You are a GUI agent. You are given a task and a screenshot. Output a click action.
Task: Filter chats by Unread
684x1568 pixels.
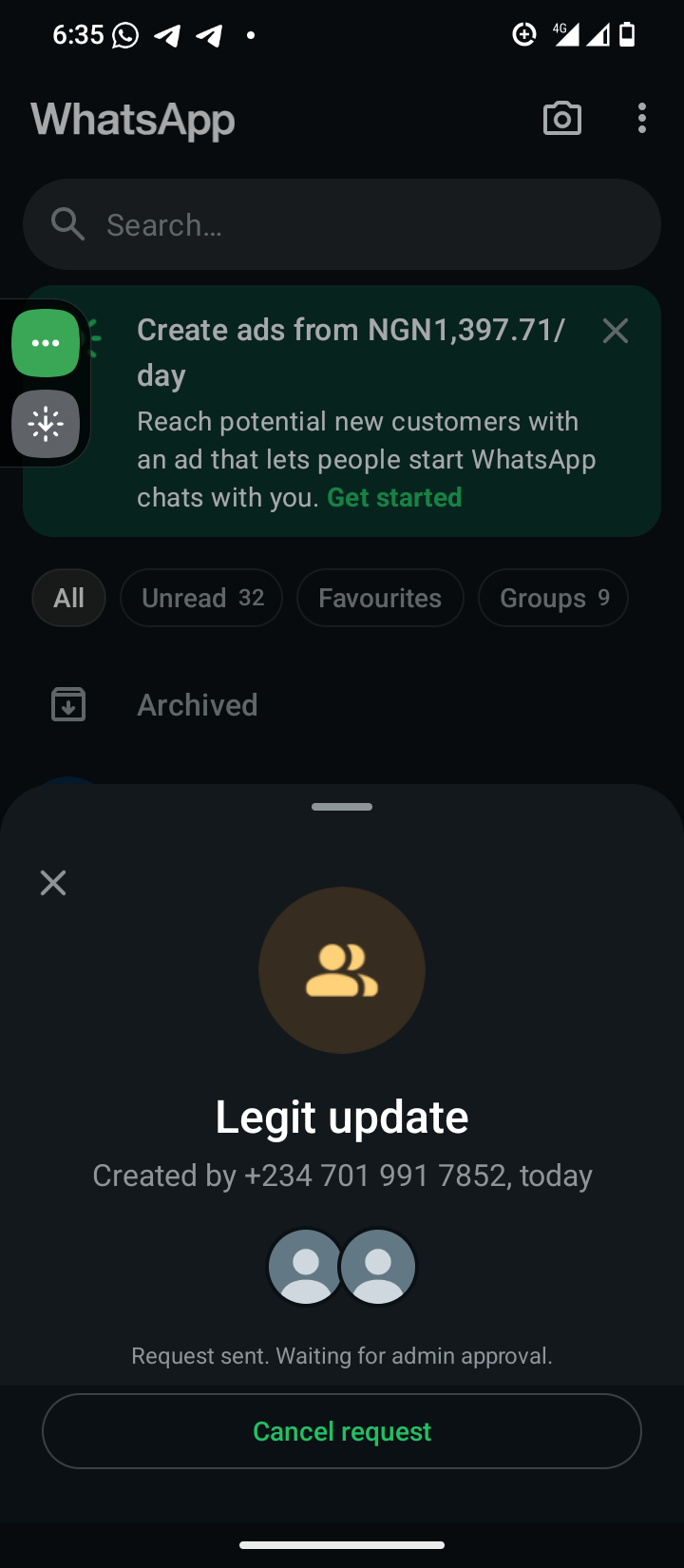point(201,598)
